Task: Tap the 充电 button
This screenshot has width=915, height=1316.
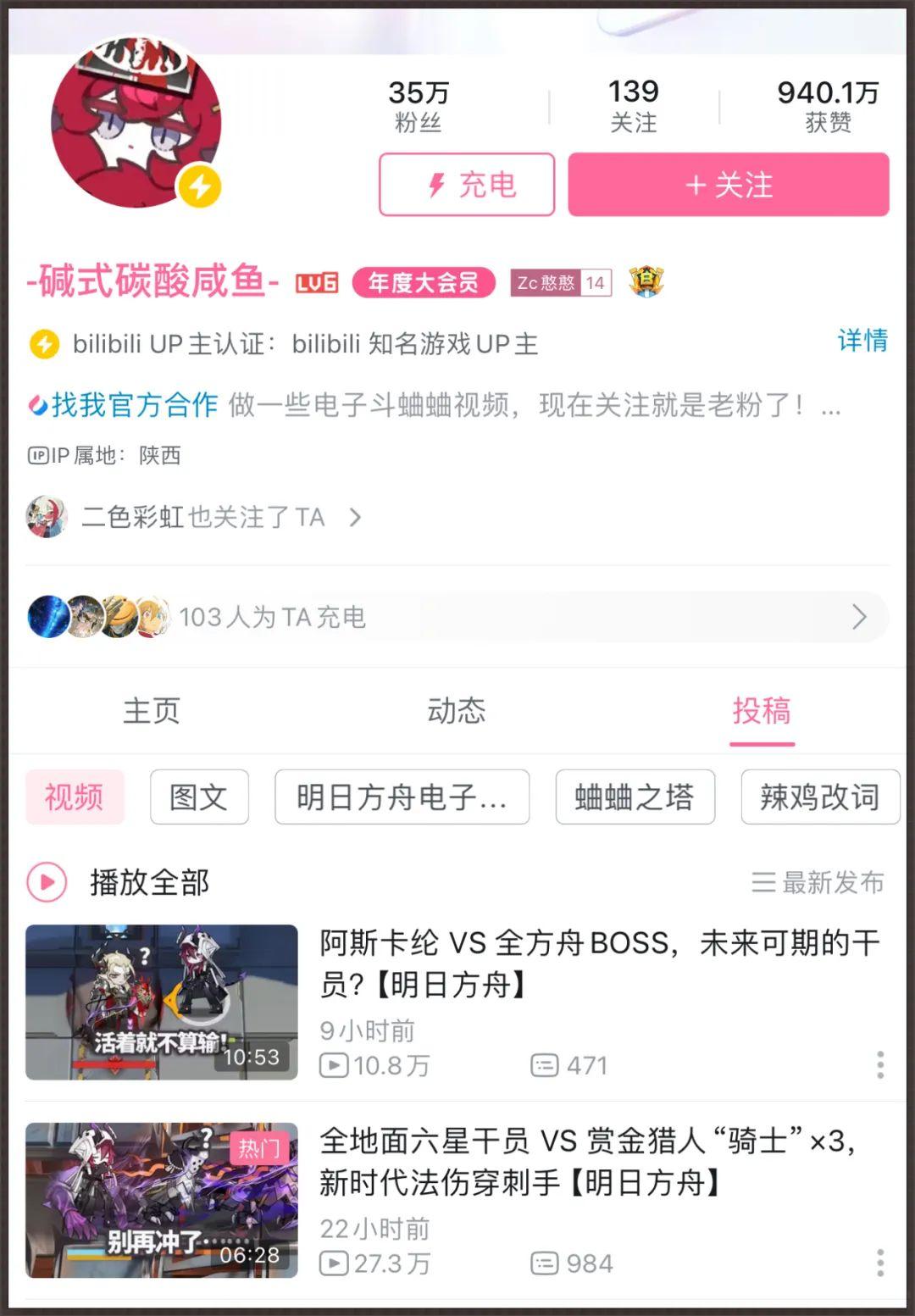Action: point(467,185)
